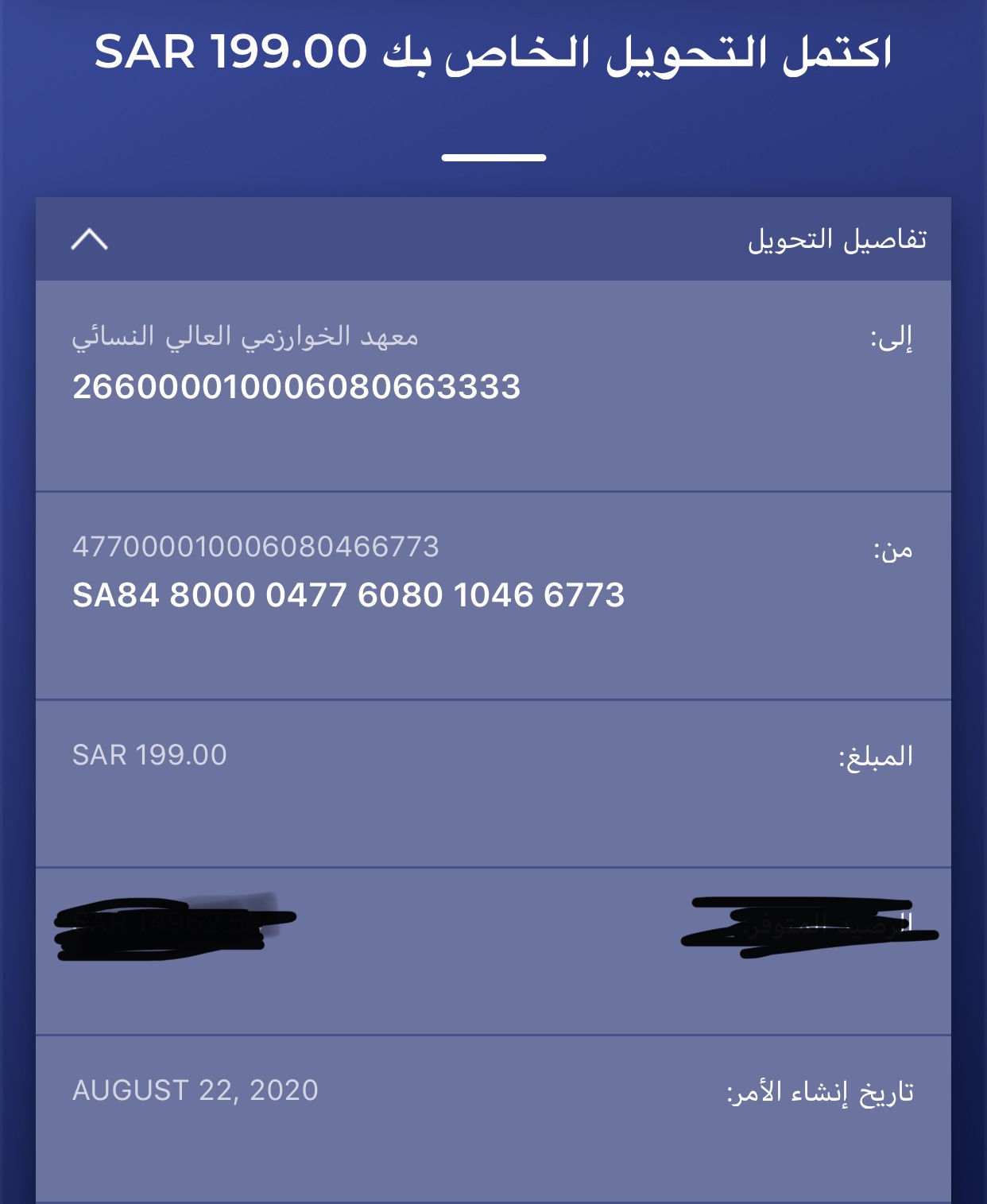Collapse the تفاصيل التحويل transfer details section
This screenshot has height=1204, width=987.
tap(89, 239)
